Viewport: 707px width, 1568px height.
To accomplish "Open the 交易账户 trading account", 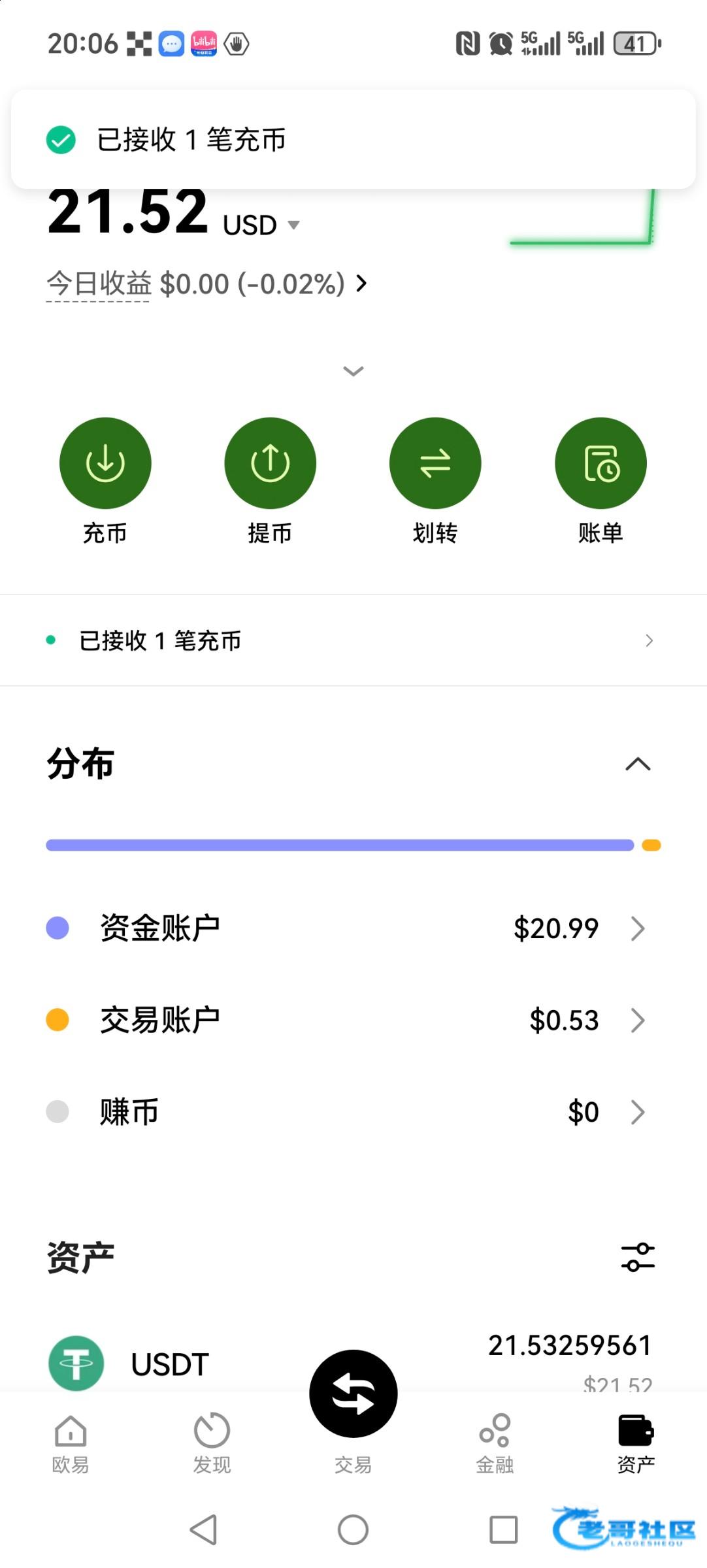I will (354, 1020).
